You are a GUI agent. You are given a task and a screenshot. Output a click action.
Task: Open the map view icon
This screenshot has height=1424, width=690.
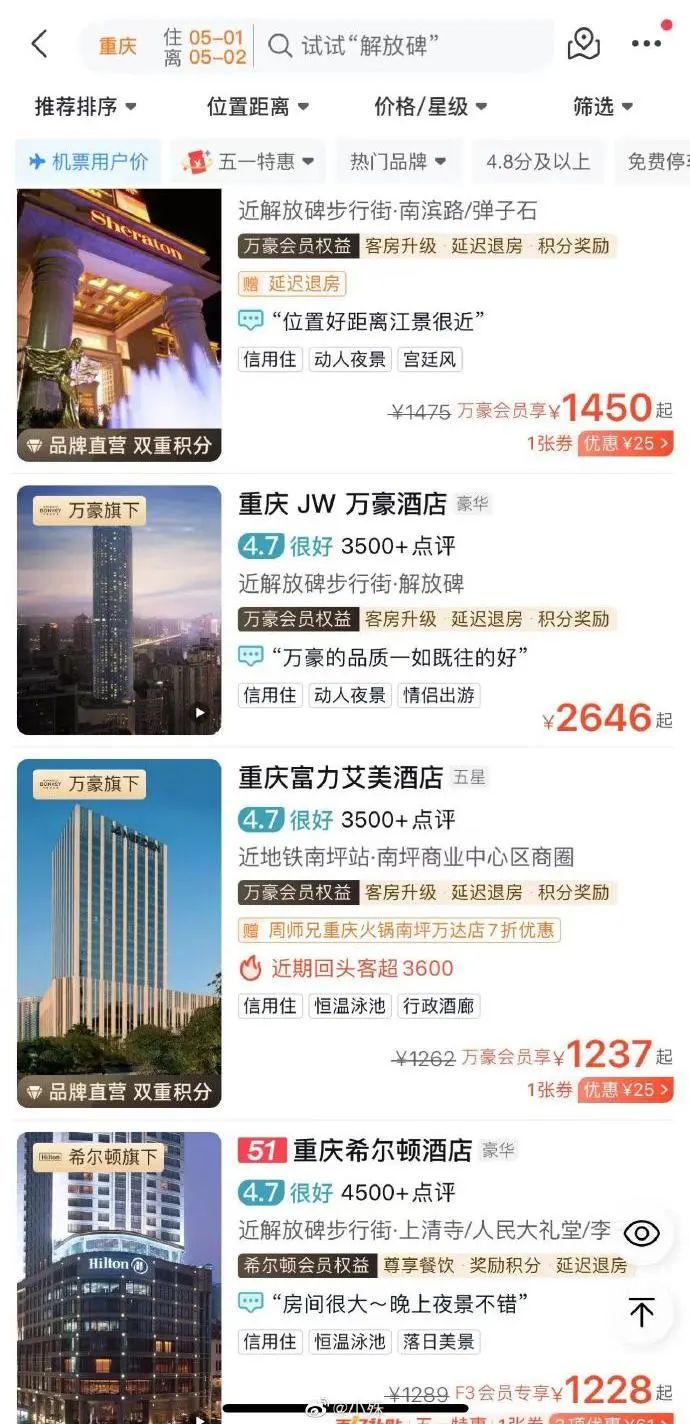[584, 44]
